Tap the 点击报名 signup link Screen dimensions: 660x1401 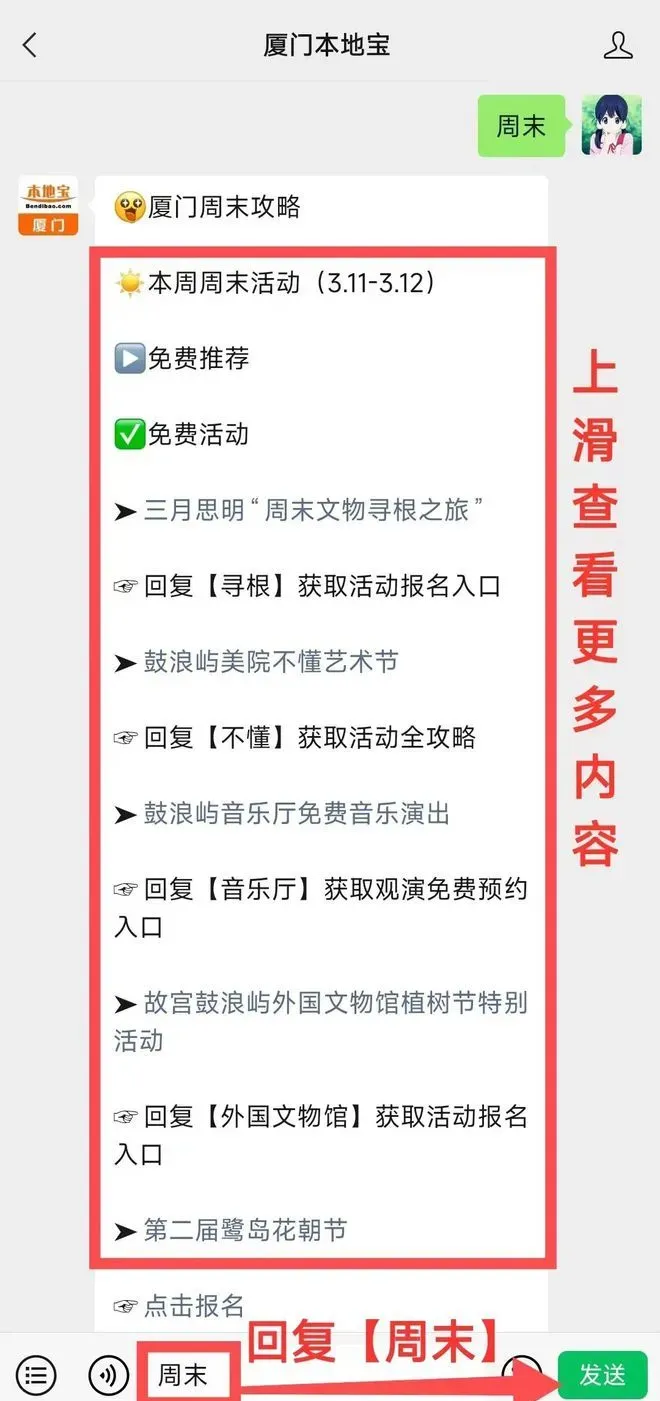click(194, 1305)
